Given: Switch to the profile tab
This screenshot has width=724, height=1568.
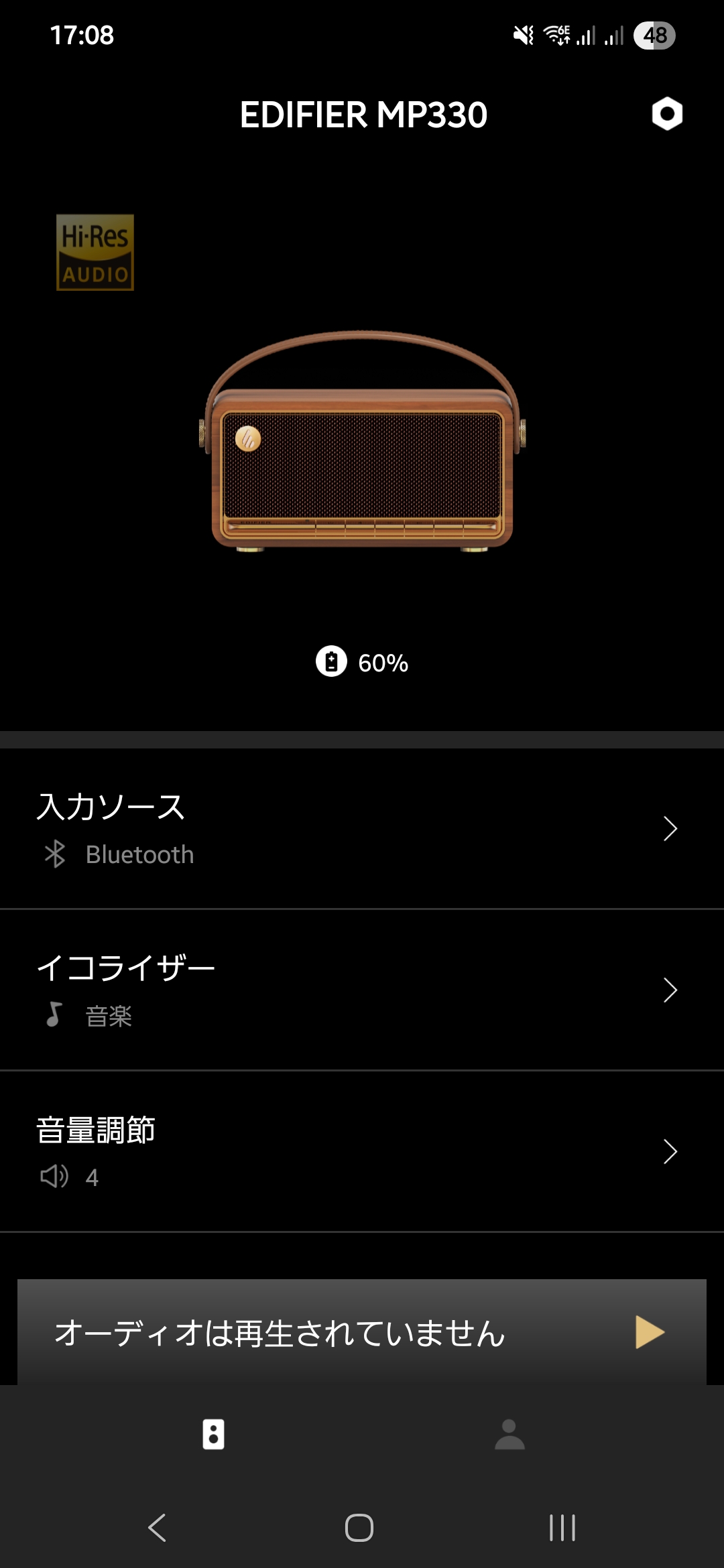Looking at the screenshot, I should [x=509, y=1434].
